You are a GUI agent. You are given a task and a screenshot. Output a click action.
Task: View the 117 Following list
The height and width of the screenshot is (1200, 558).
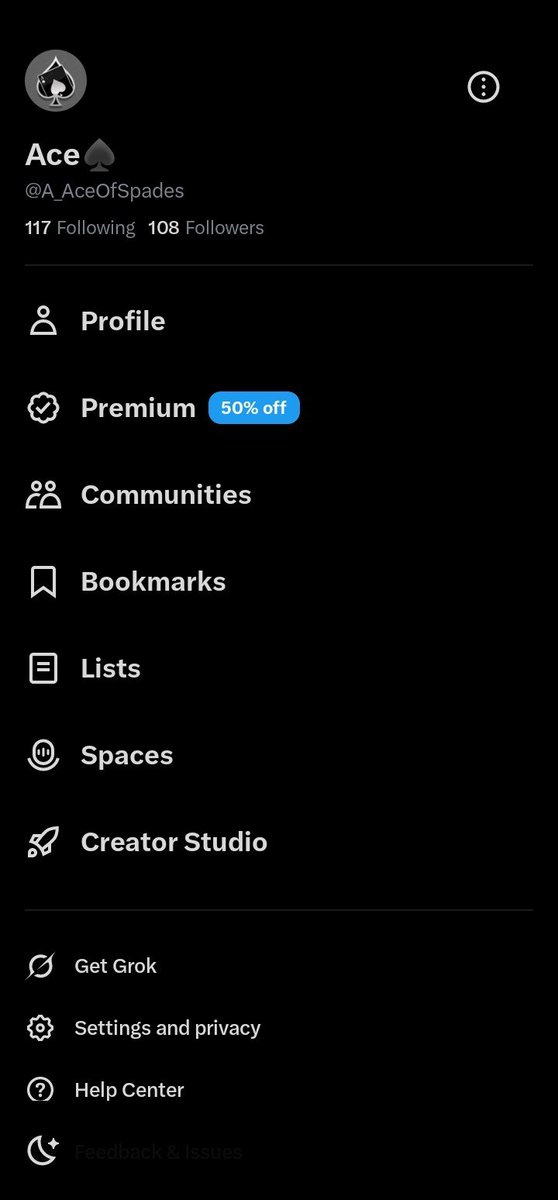coord(80,228)
